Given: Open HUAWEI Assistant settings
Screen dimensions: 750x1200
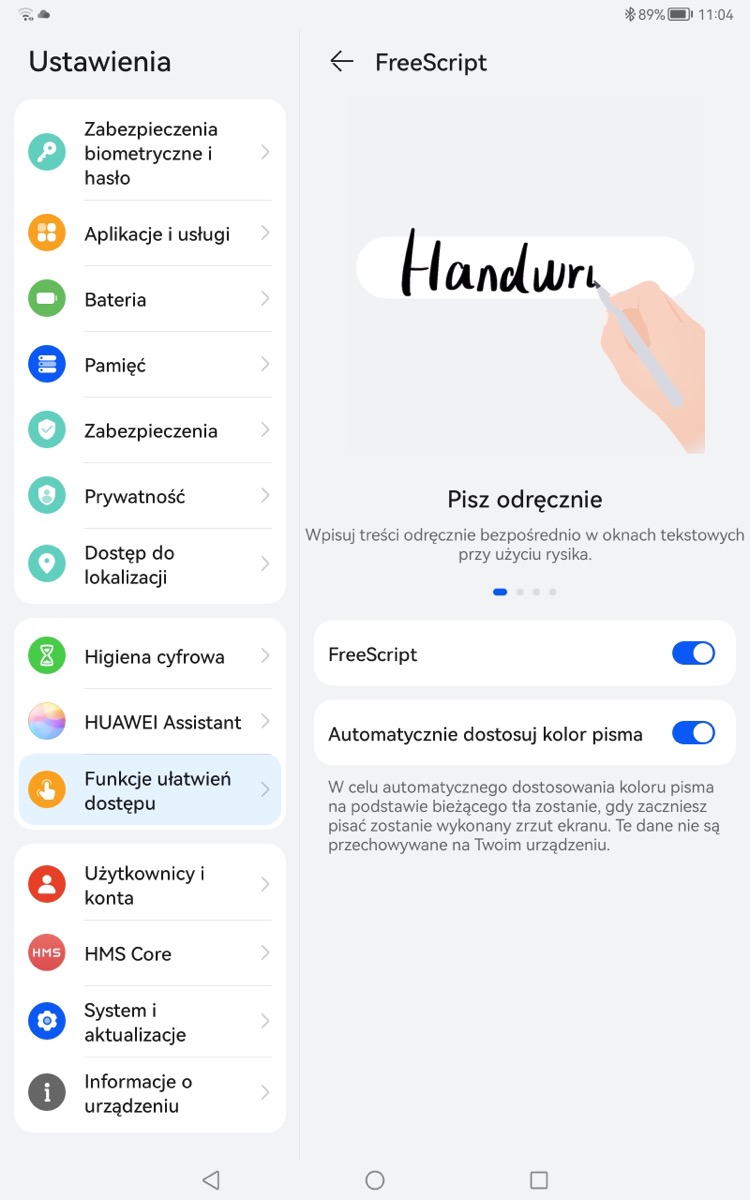Looking at the screenshot, I should pos(150,722).
